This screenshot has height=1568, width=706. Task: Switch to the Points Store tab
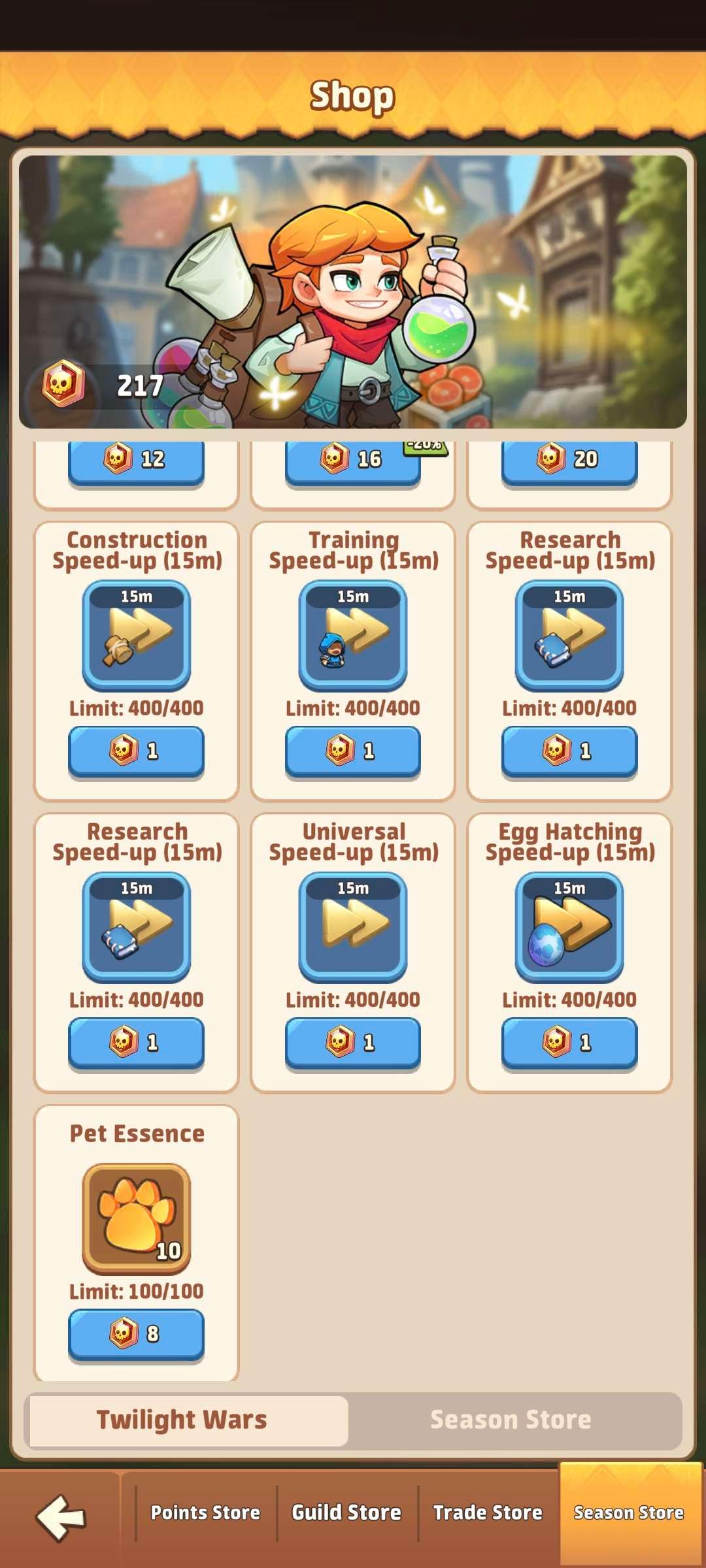205,1512
